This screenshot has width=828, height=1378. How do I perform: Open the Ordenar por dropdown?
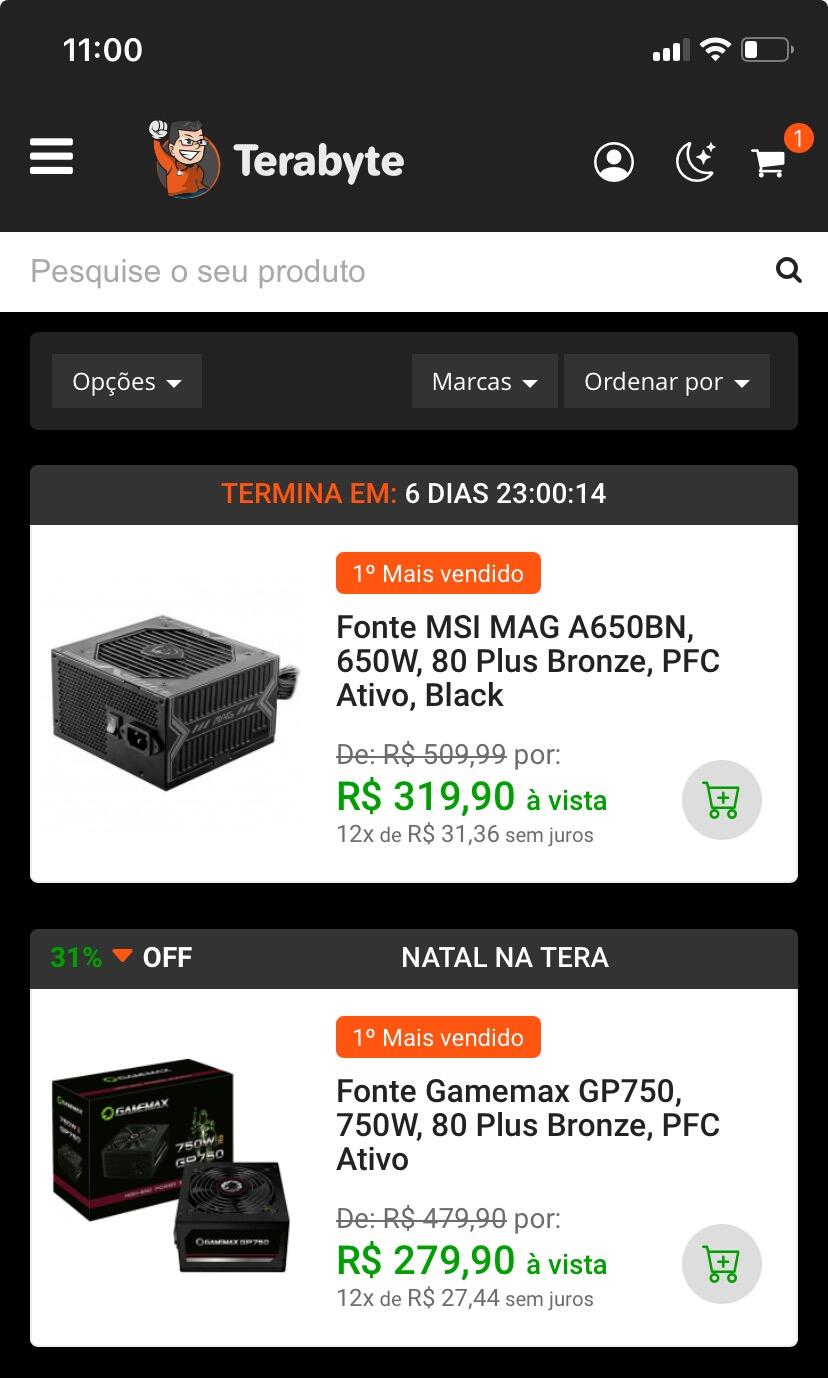pyautogui.click(x=667, y=381)
